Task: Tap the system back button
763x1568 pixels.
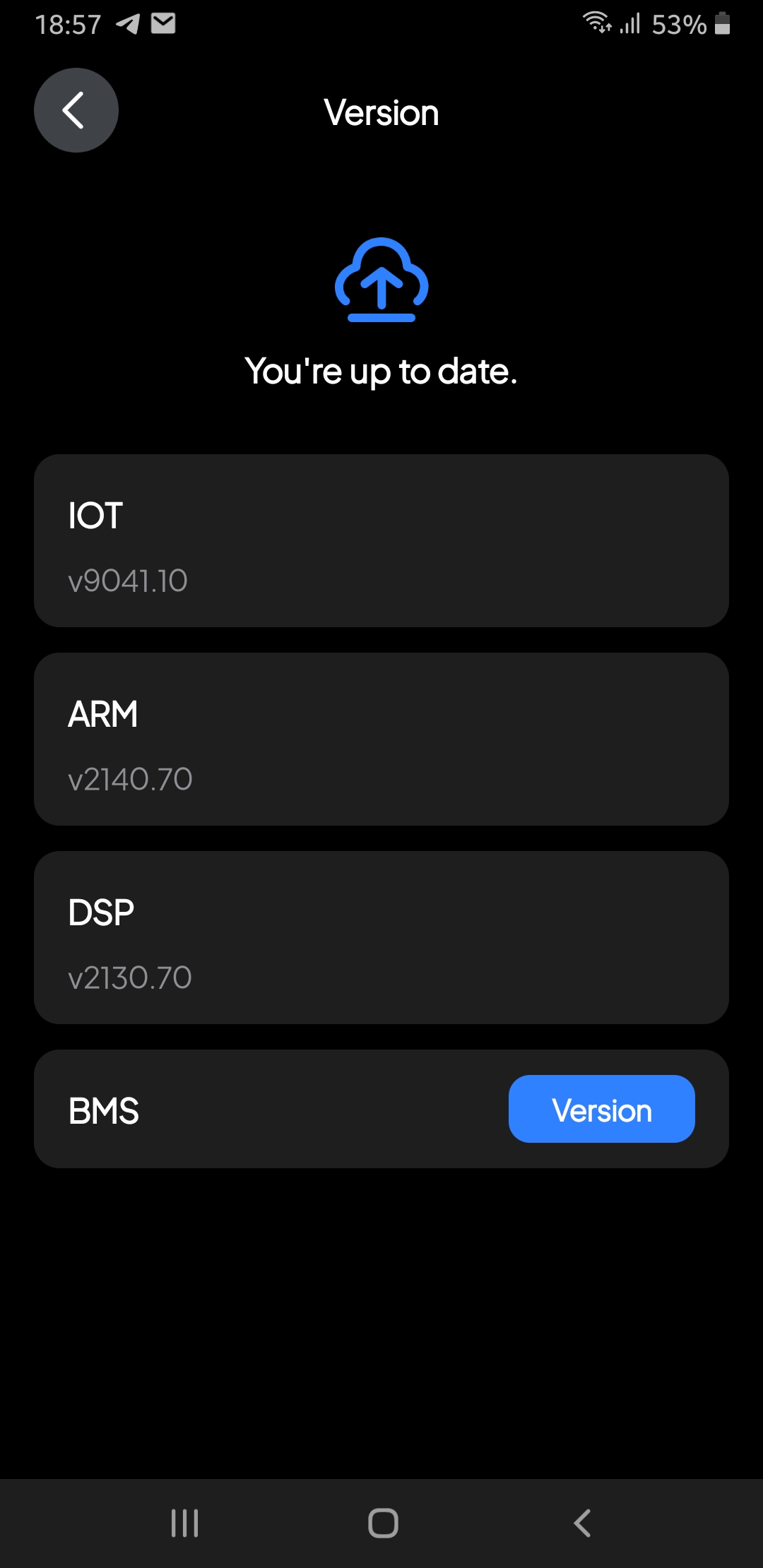Action: click(x=582, y=1523)
